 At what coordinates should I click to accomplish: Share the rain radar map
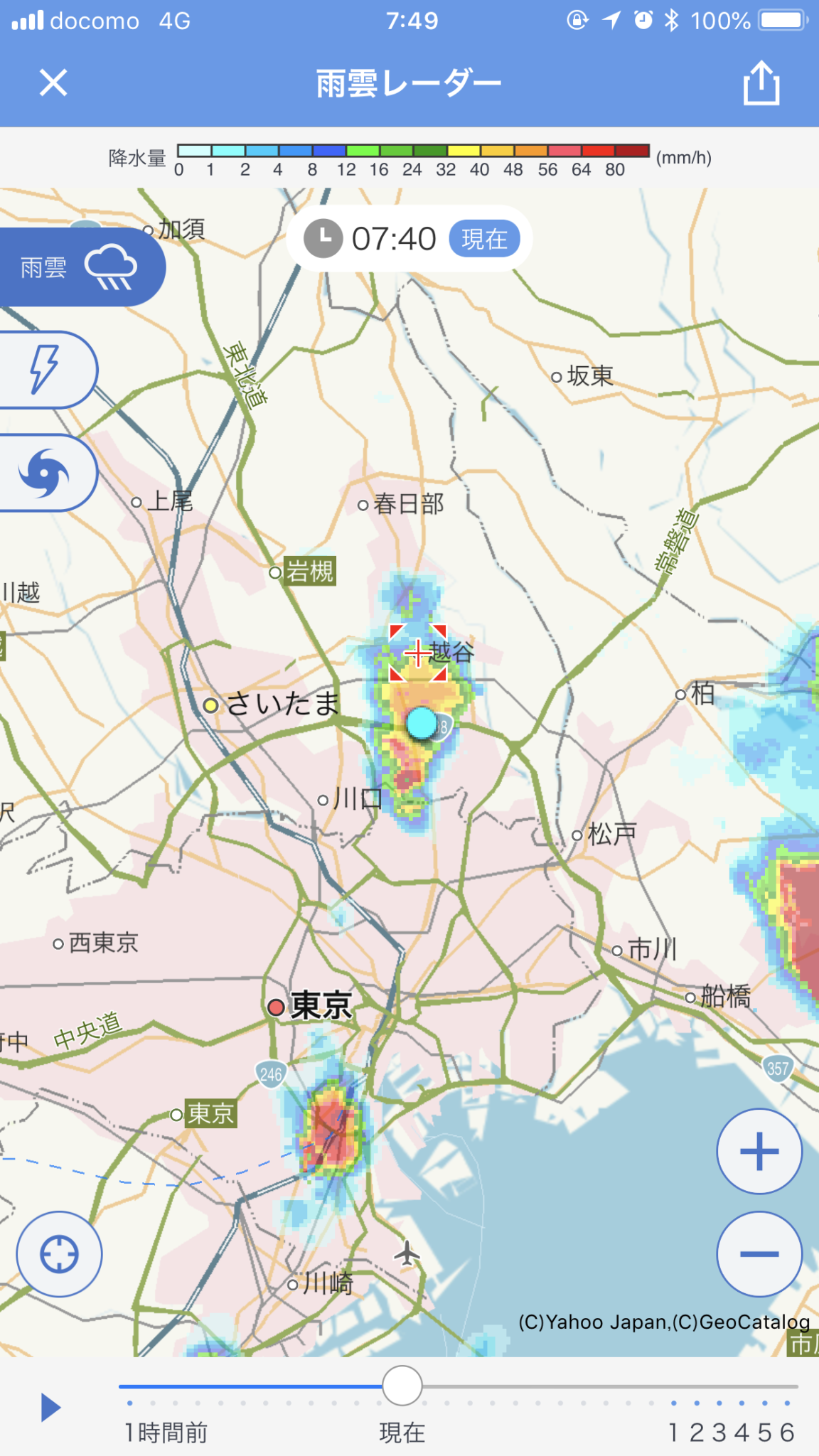click(x=761, y=82)
